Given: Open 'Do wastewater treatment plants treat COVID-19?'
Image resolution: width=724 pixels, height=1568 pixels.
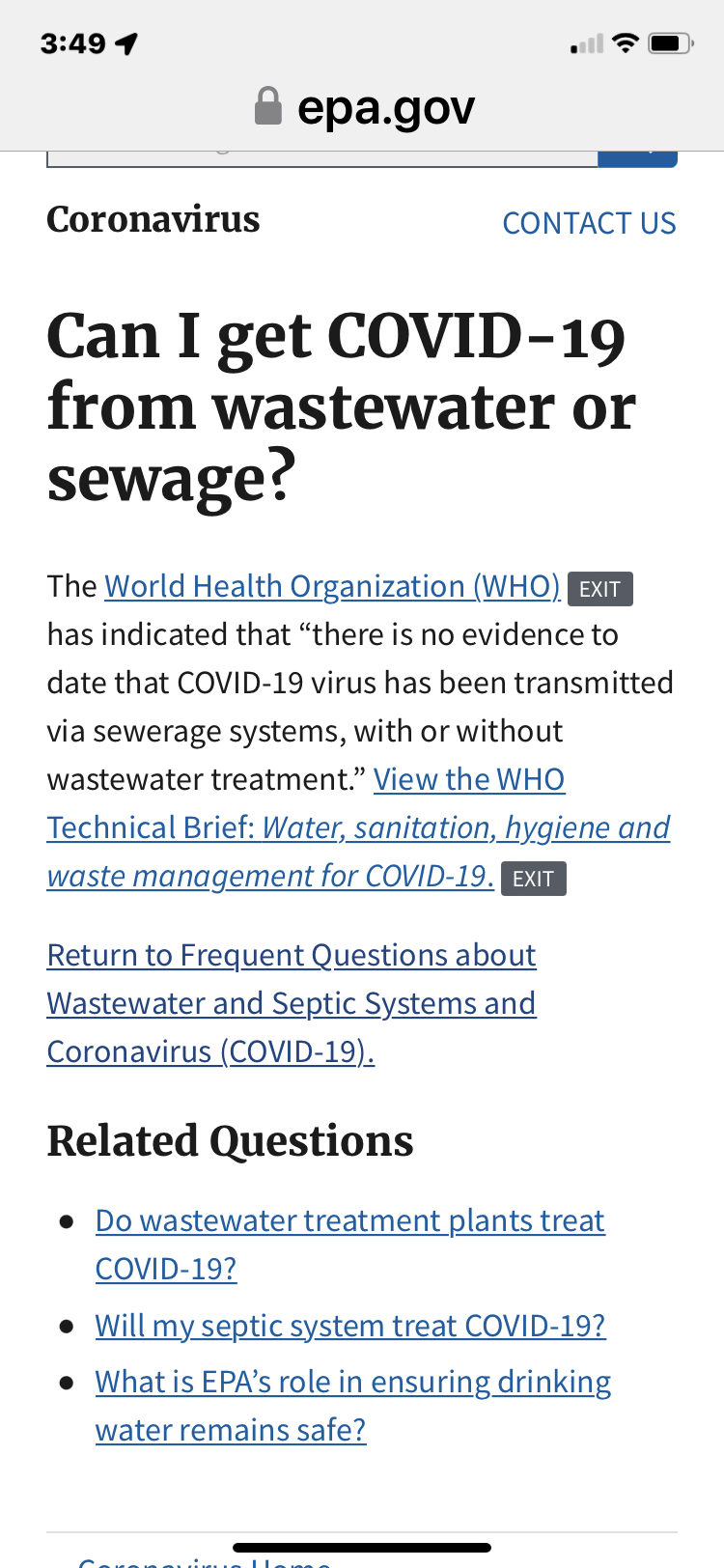Looking at the screenshot, I should click(349, 1221).
